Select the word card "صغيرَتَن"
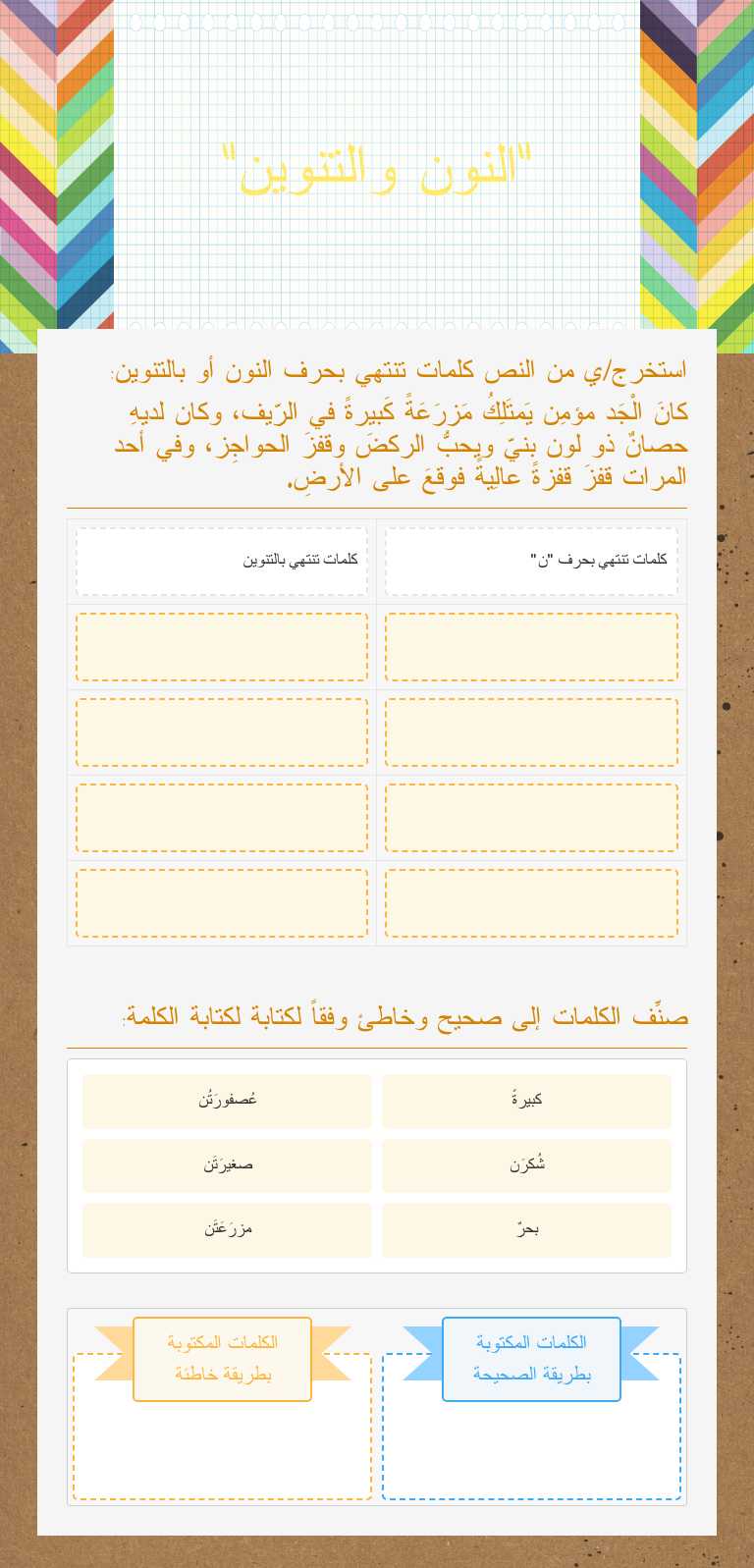Image resolution: width=754 pixels, height=1568 pixels. click(x=226, y=1165)
